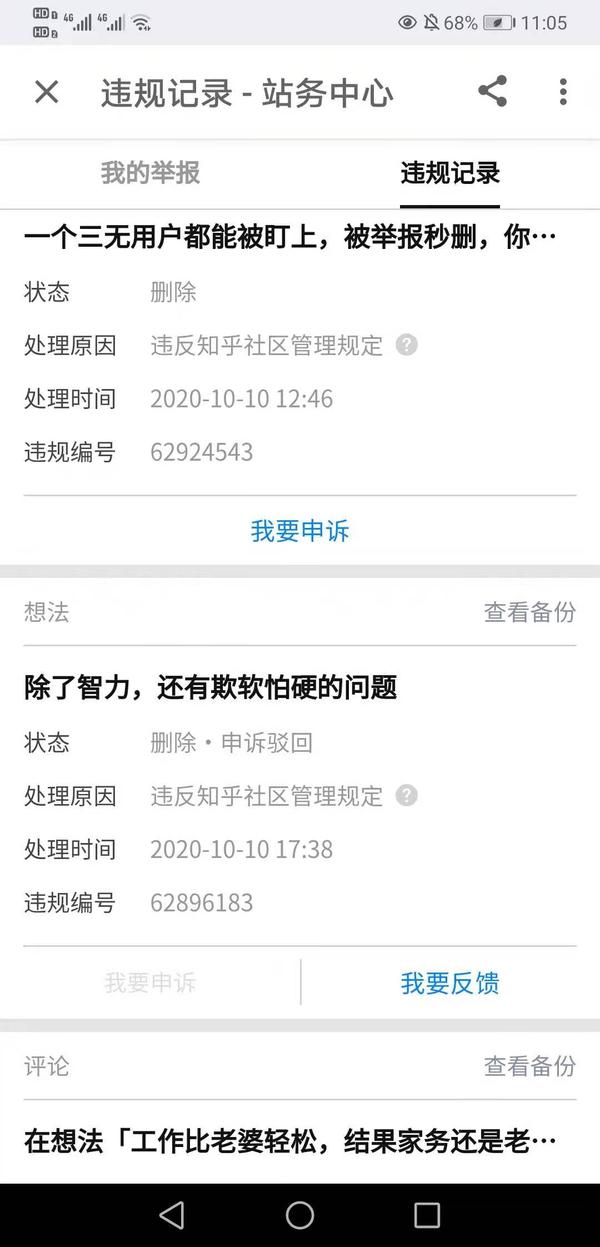Open help icon for violation 62896183 reason

406,796
